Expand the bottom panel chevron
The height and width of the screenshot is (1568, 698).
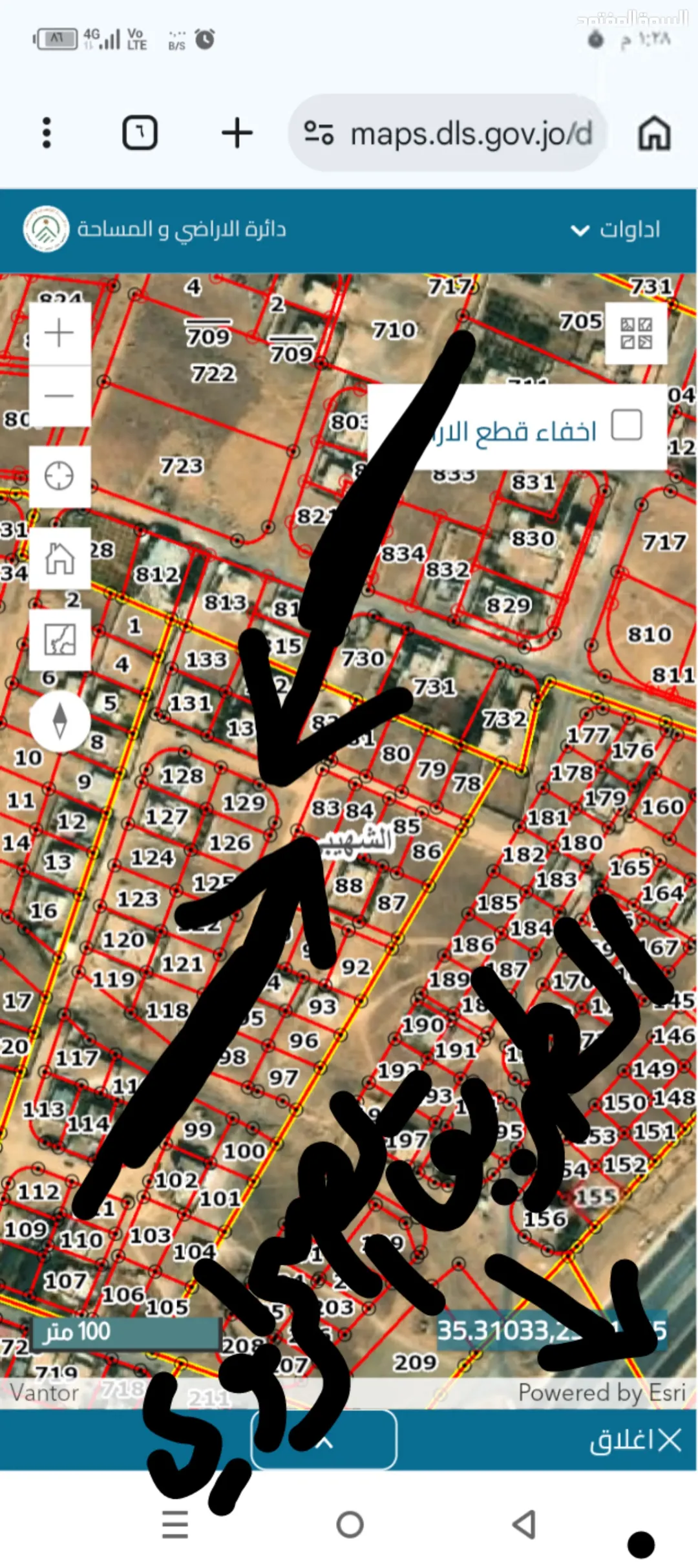point(324,1439)
